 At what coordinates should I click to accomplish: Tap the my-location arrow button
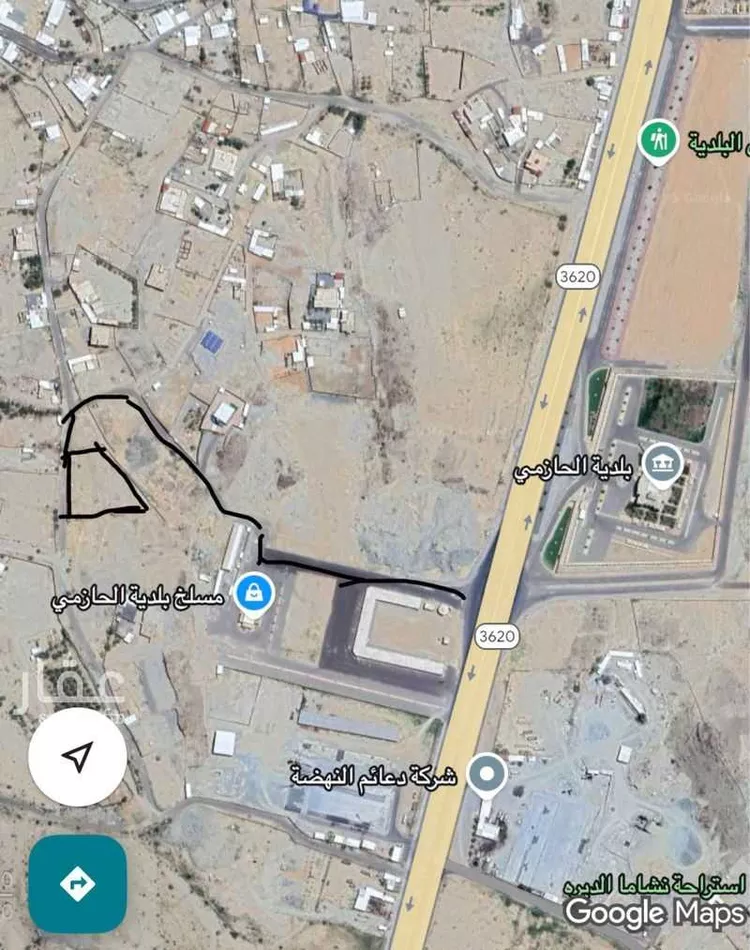(77, 757)
